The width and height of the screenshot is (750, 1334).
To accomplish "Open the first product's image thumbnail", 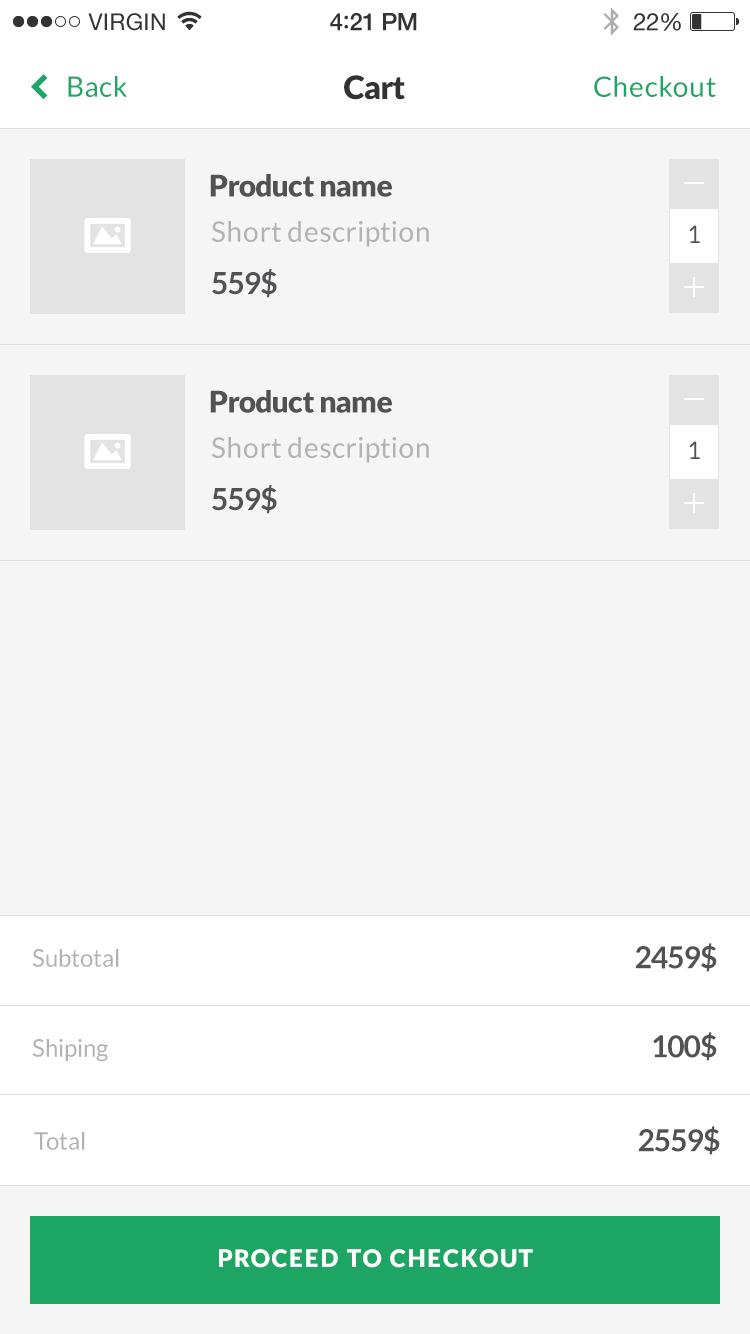I will point(107,236).
